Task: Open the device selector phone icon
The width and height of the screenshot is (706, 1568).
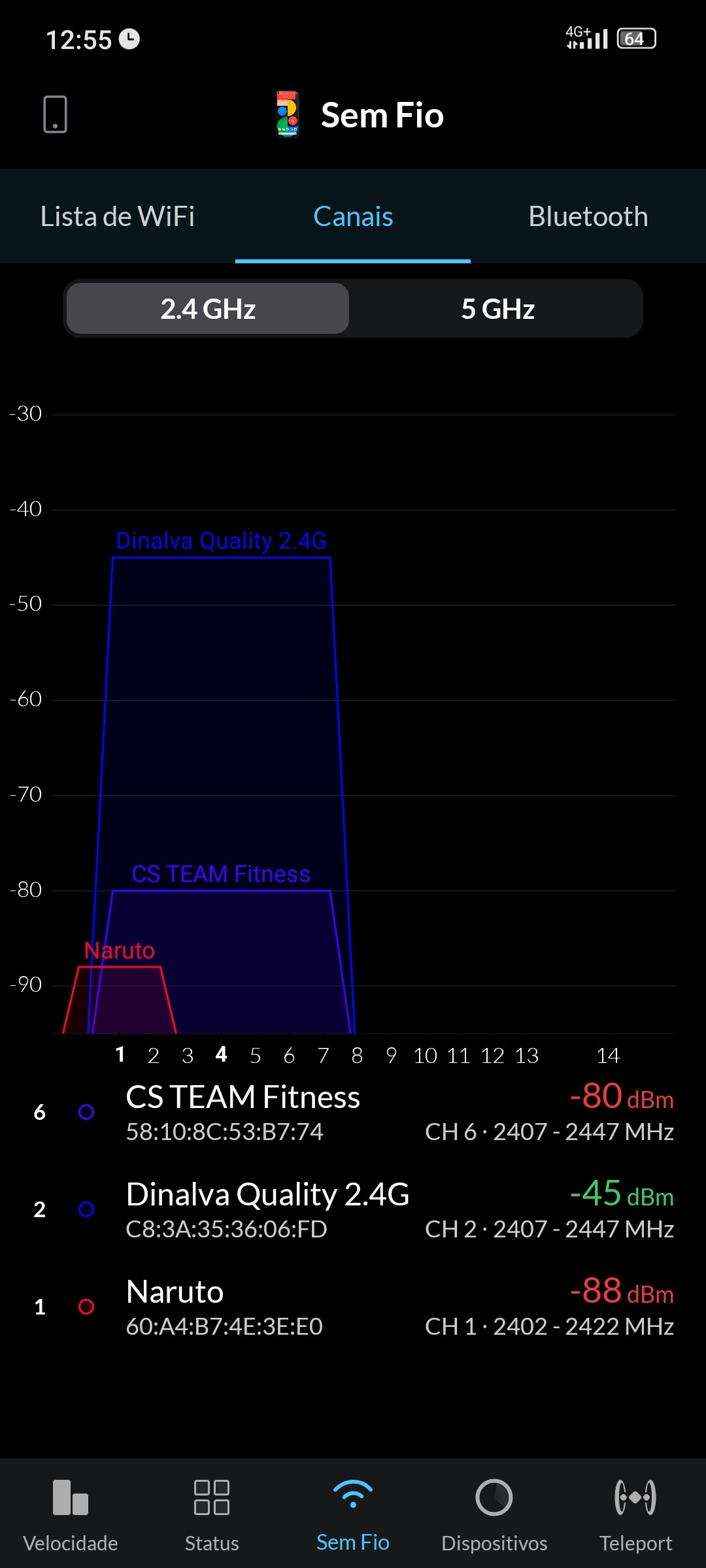Action: pyautogui.click(x=55, y=114)
